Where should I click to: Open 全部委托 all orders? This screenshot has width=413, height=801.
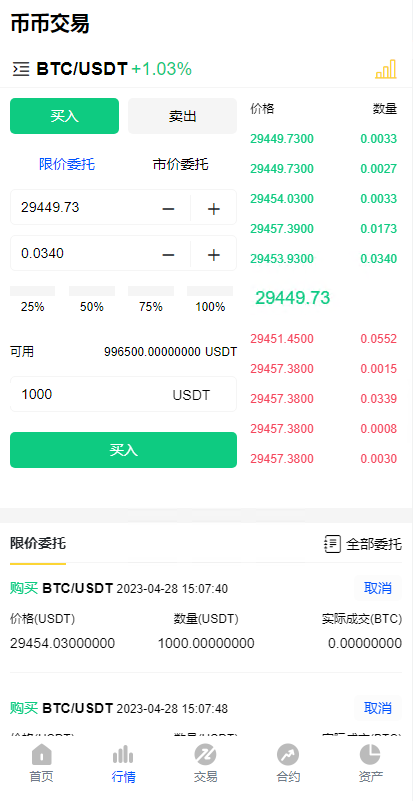click(x=363, y=544)
